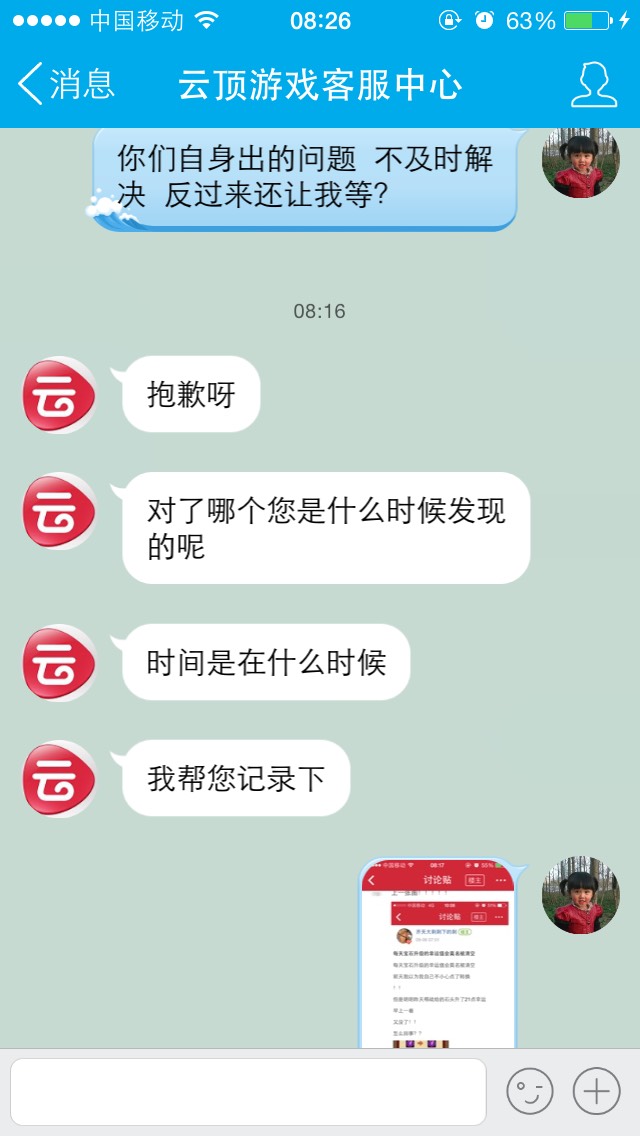
Task: Tap the message text input field
Action: (248, 1092)
